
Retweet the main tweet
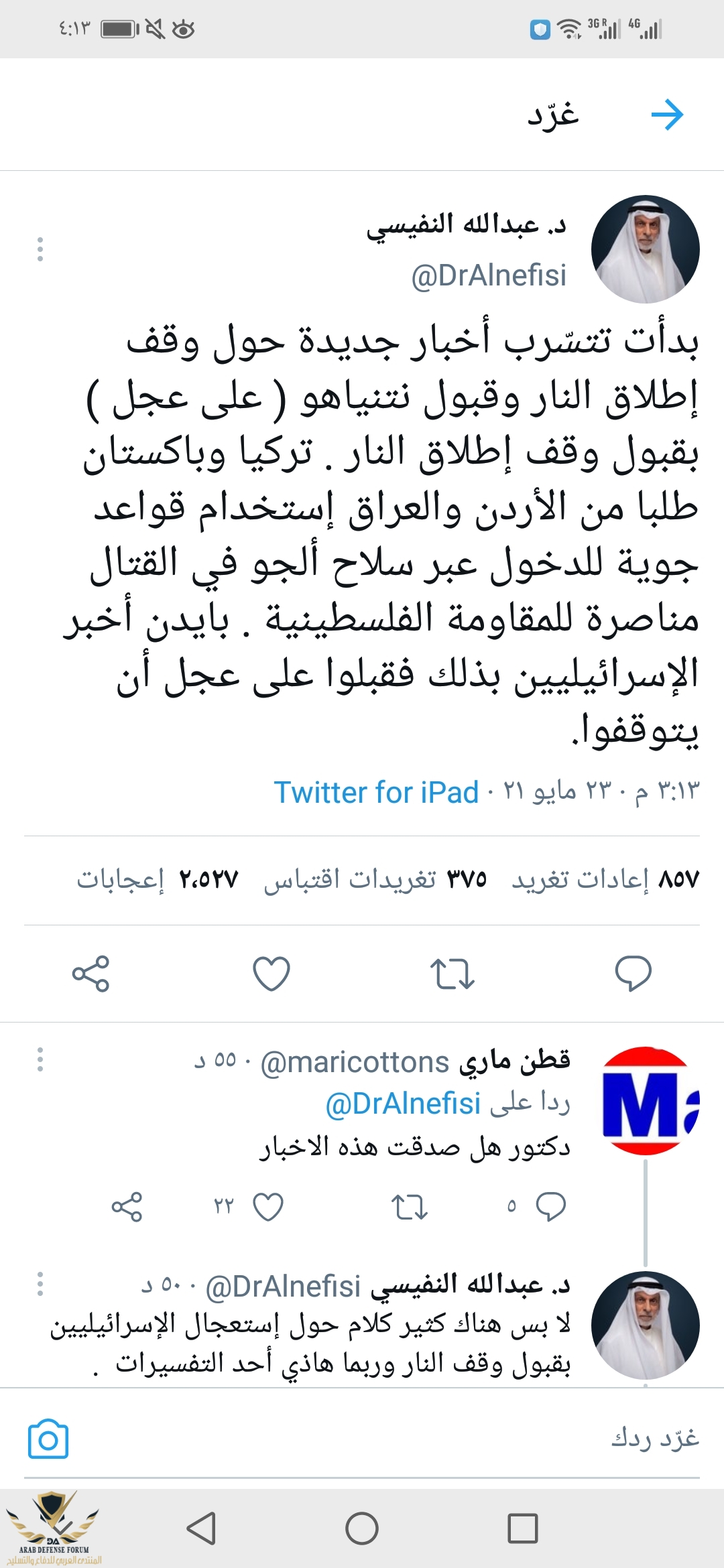(x=452, y=973)
